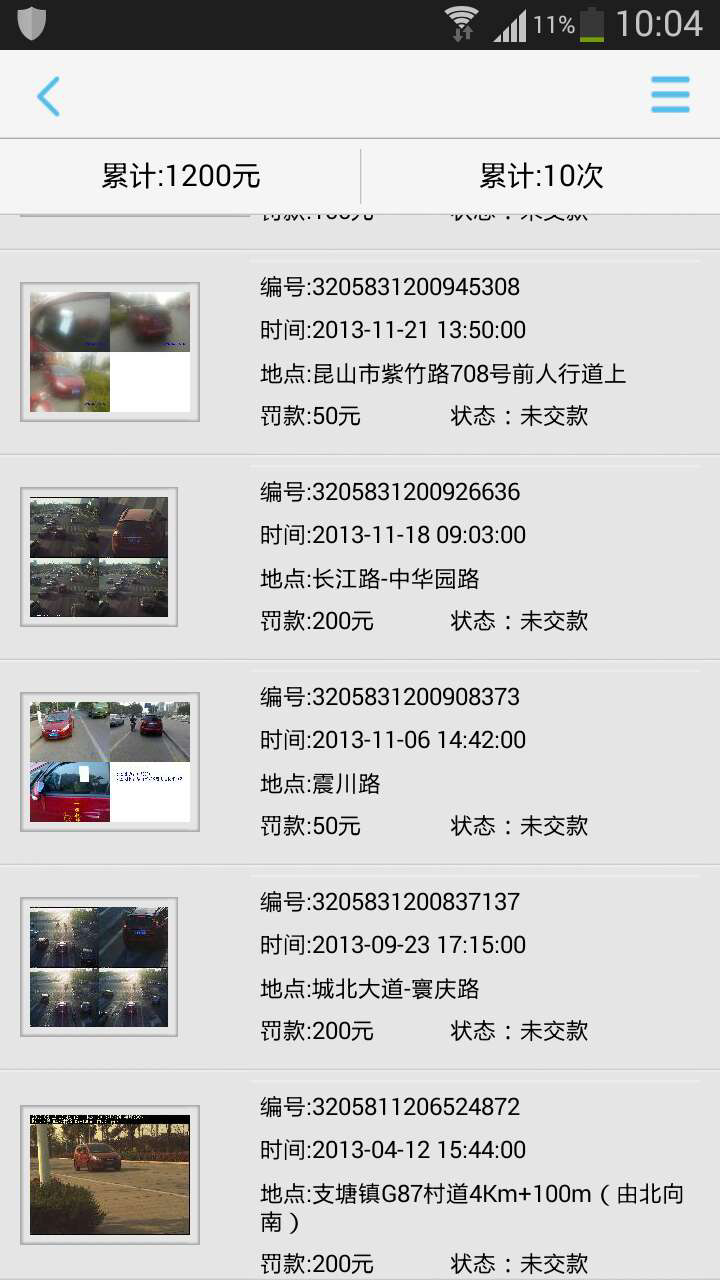The image size is (720, 1280).
Task: Open the 支塘镇G87村道 violation record
Action: [x=360, y=1175]
